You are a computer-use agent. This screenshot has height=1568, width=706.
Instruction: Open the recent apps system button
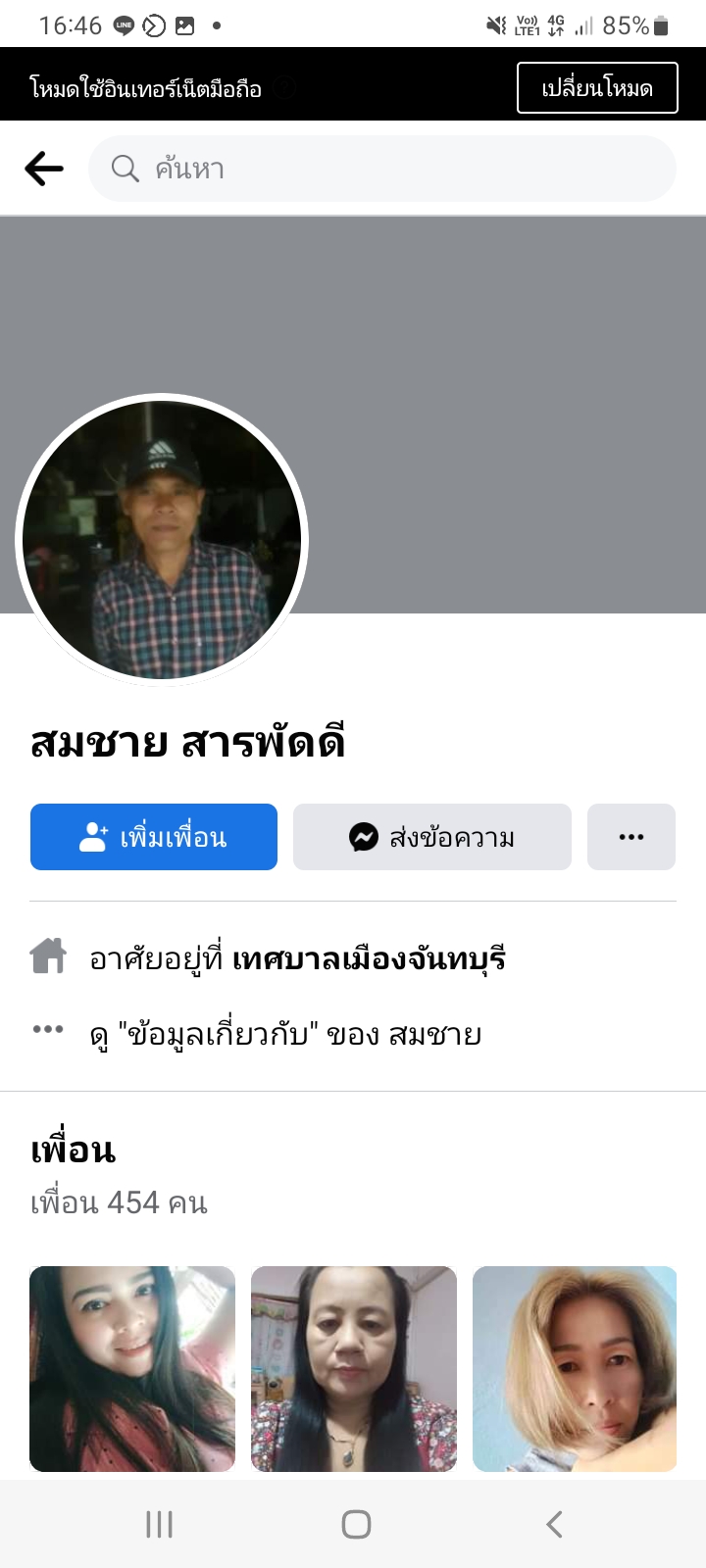pos(159,1524)
